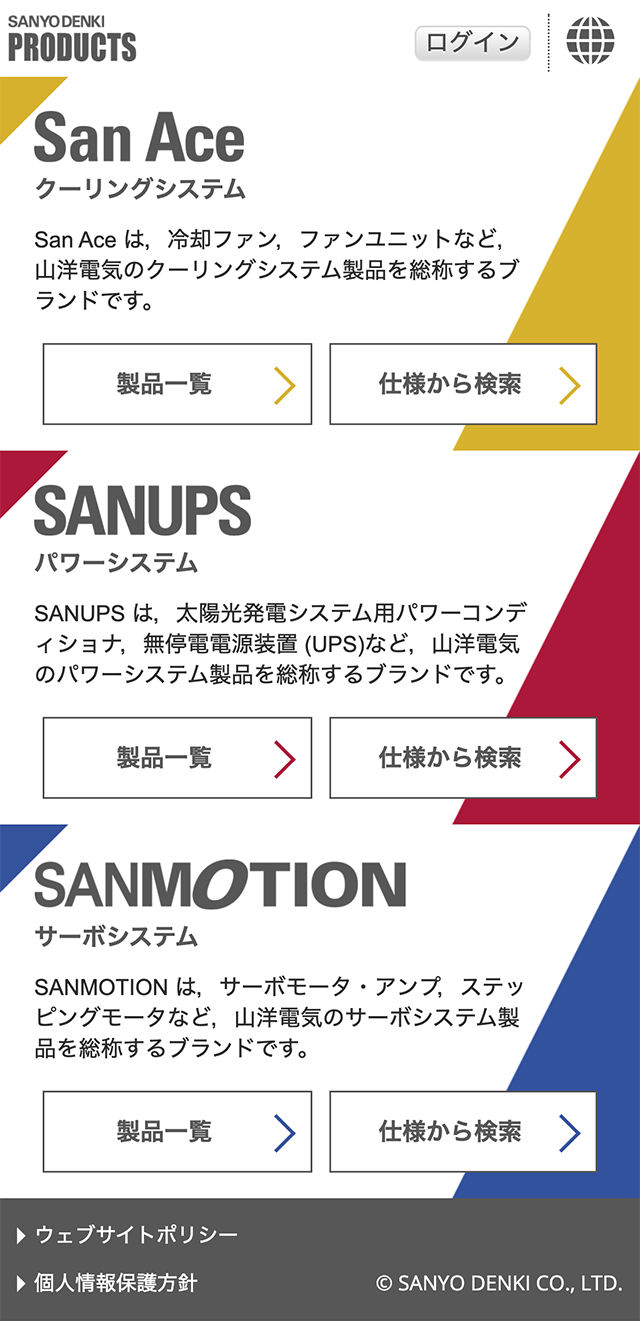
Task: Select 仕様から検索 under SANUPS
Action: pyautogui.click(x=463, y=758)
